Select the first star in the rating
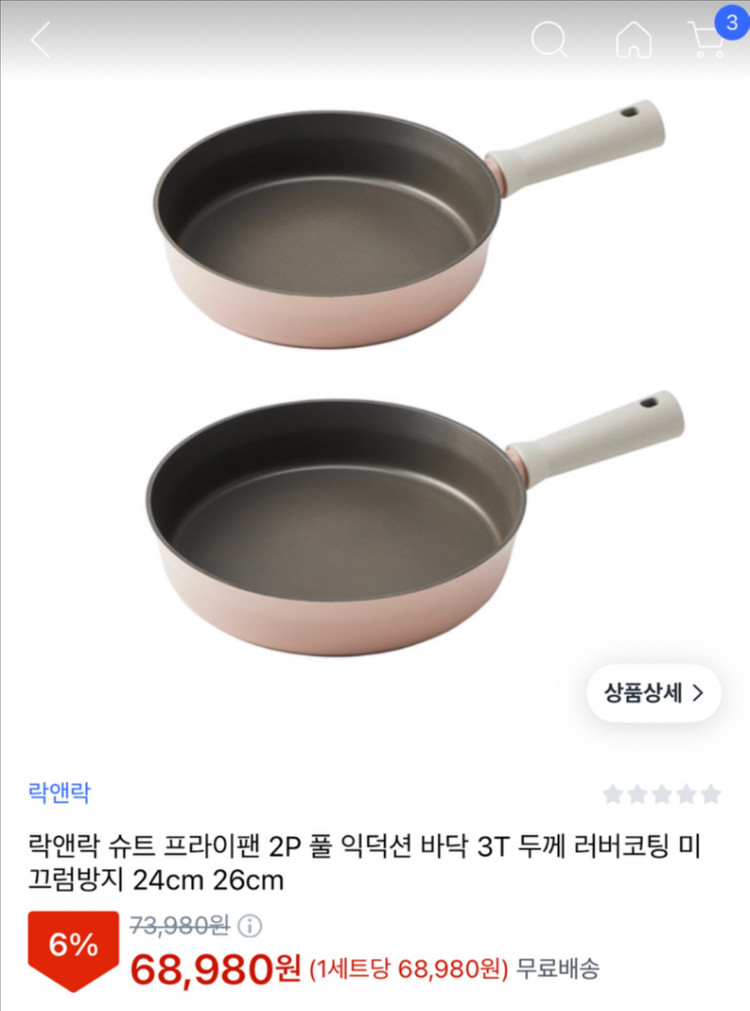 click(612, 793)
